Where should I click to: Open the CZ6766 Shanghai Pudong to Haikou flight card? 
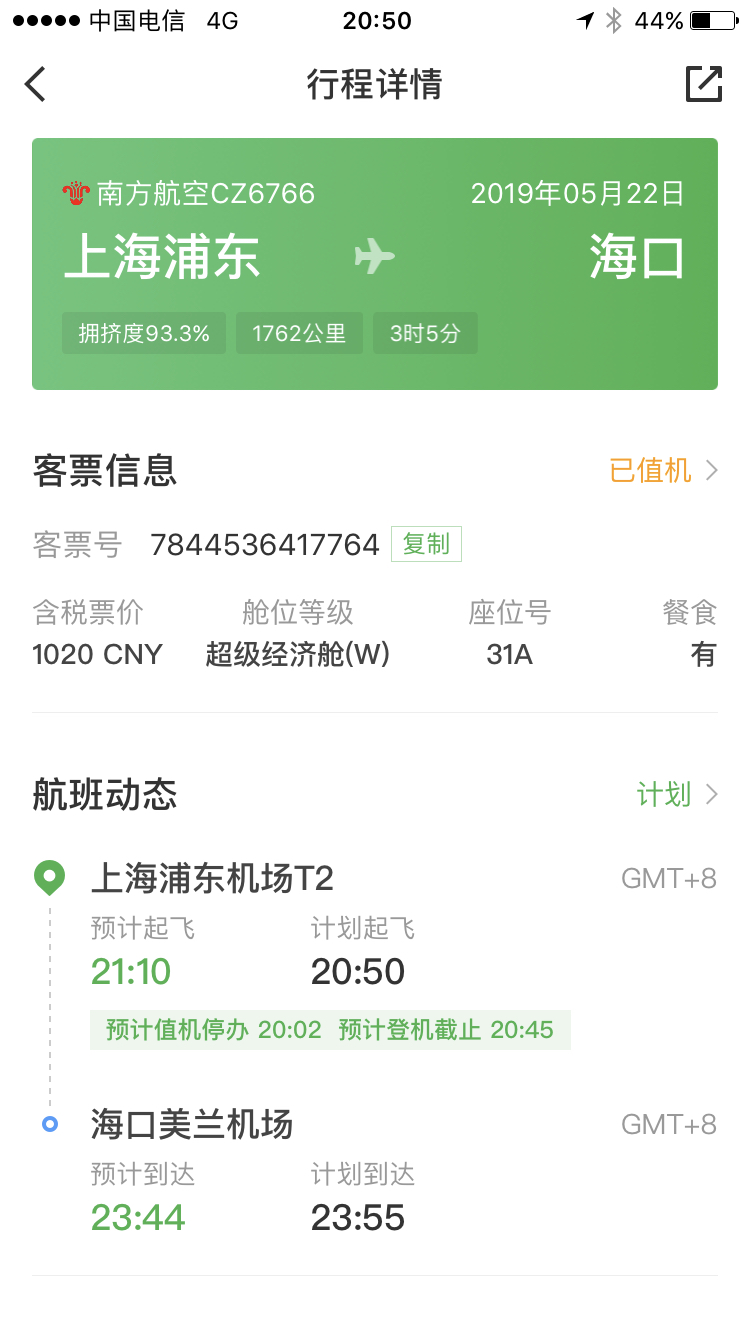pos(375,263)
